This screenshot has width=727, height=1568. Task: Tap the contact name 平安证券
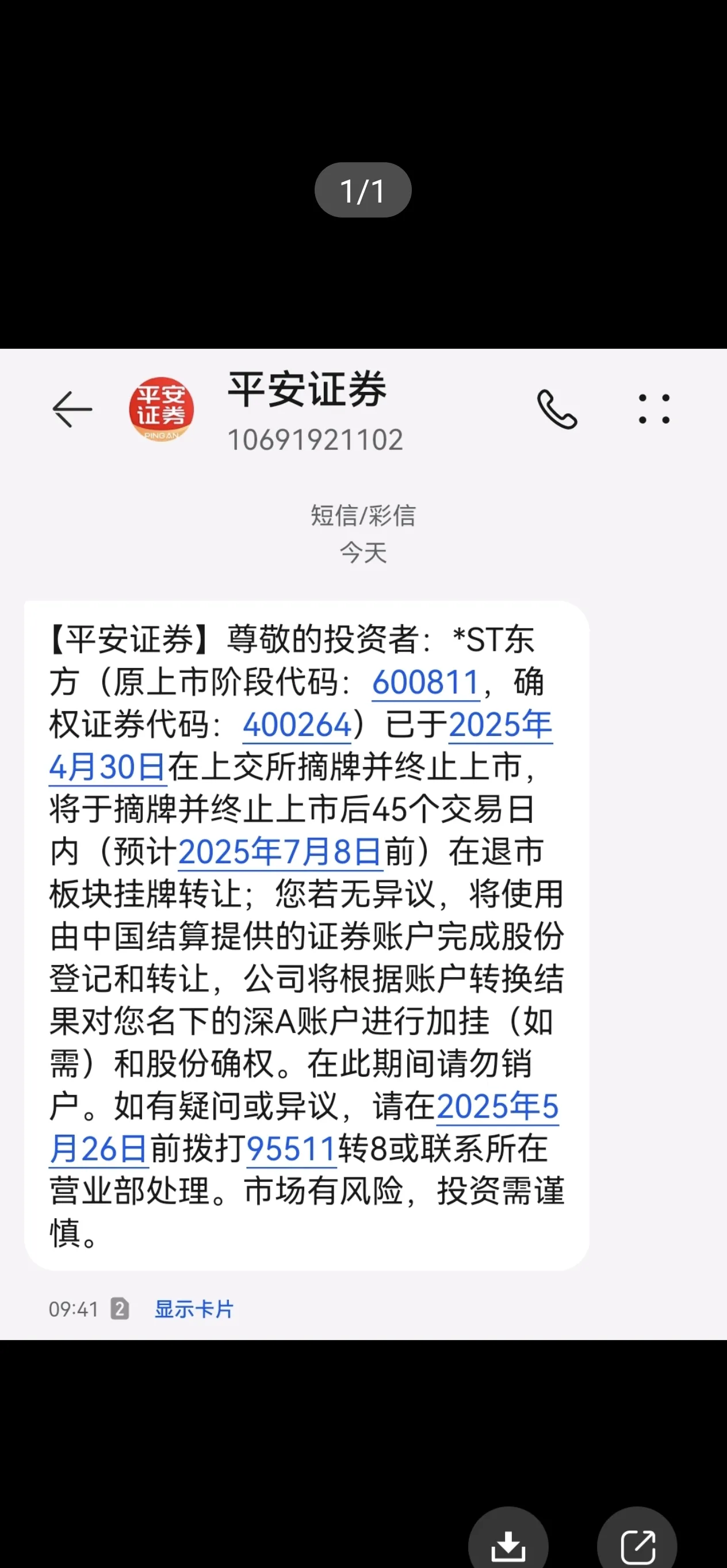(305, 392)
